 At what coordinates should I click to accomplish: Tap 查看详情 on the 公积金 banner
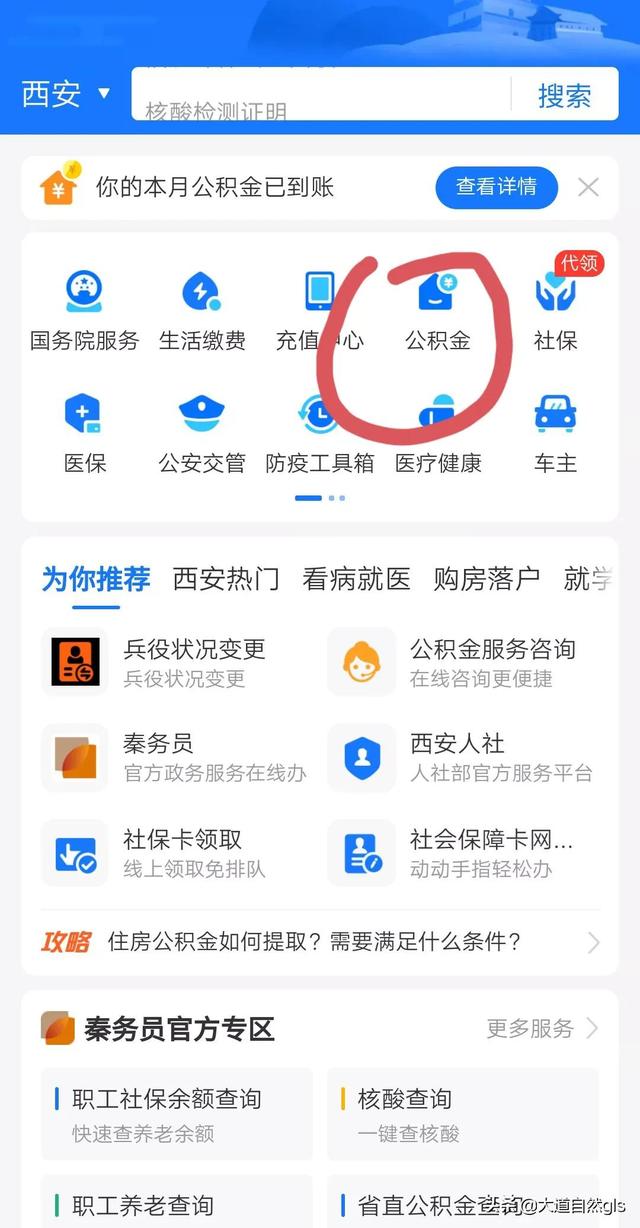[496, 186]
